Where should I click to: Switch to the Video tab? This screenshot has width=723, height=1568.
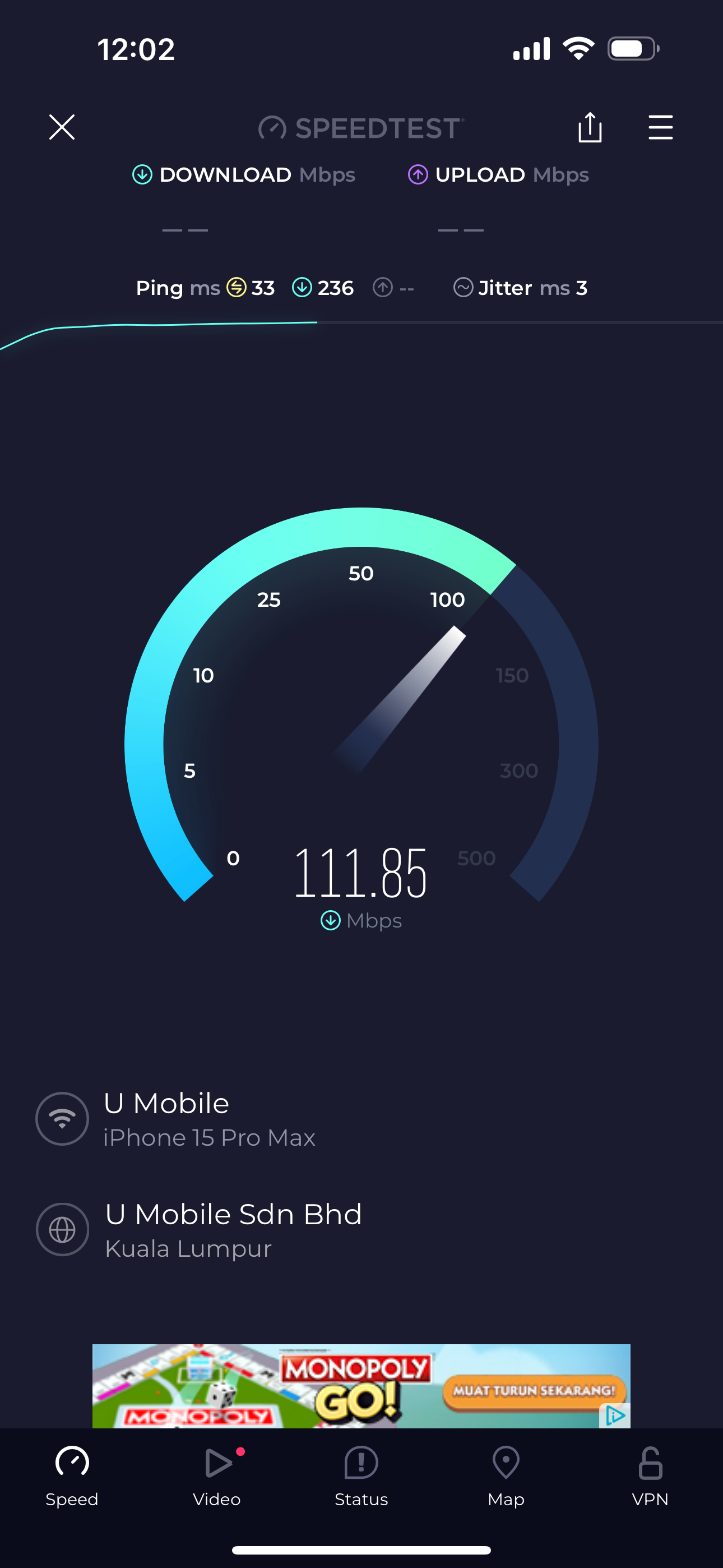coord(217,1477)
